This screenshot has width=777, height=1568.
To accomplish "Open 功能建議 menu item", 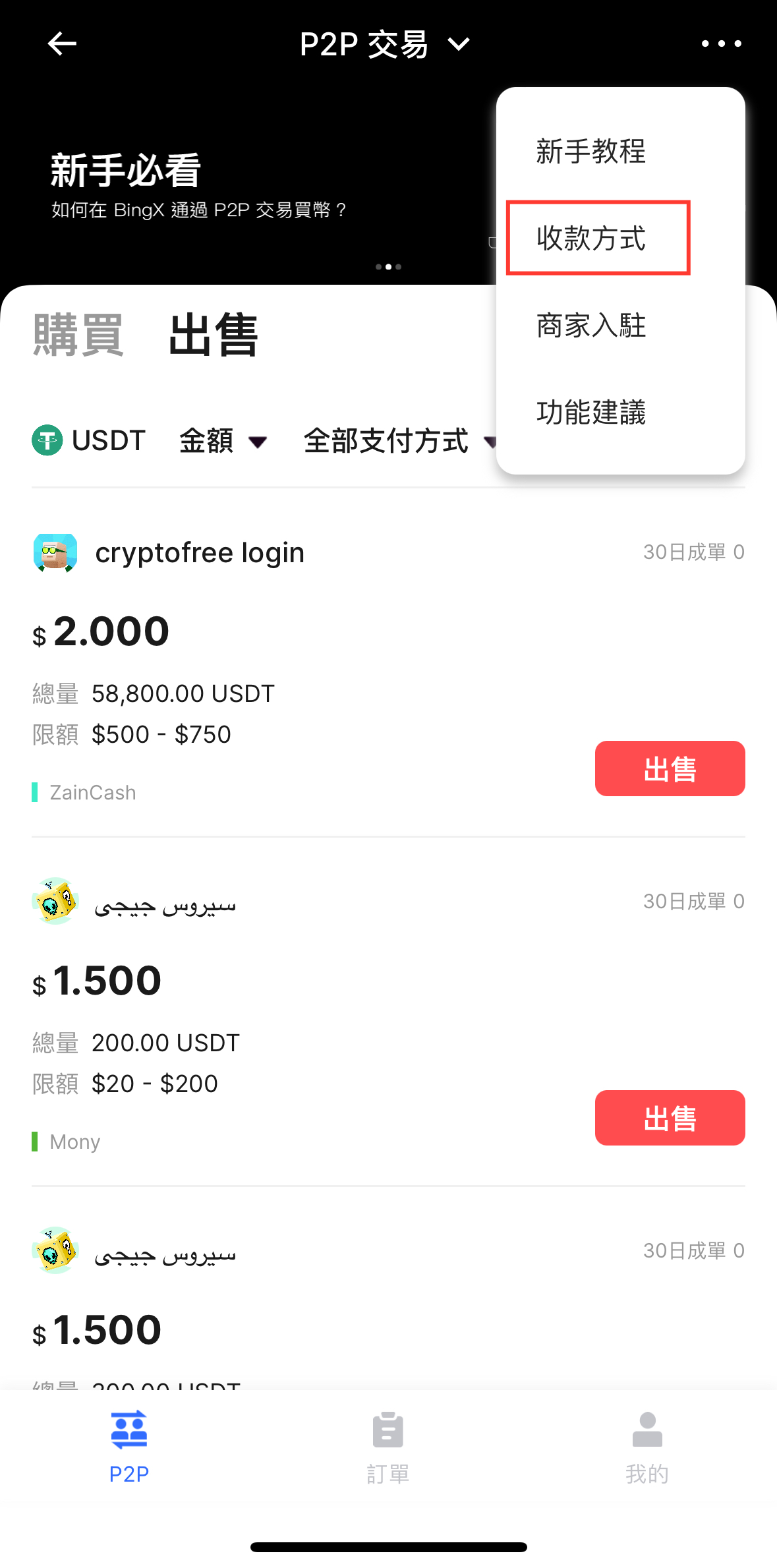I will [x=590, y=413].
